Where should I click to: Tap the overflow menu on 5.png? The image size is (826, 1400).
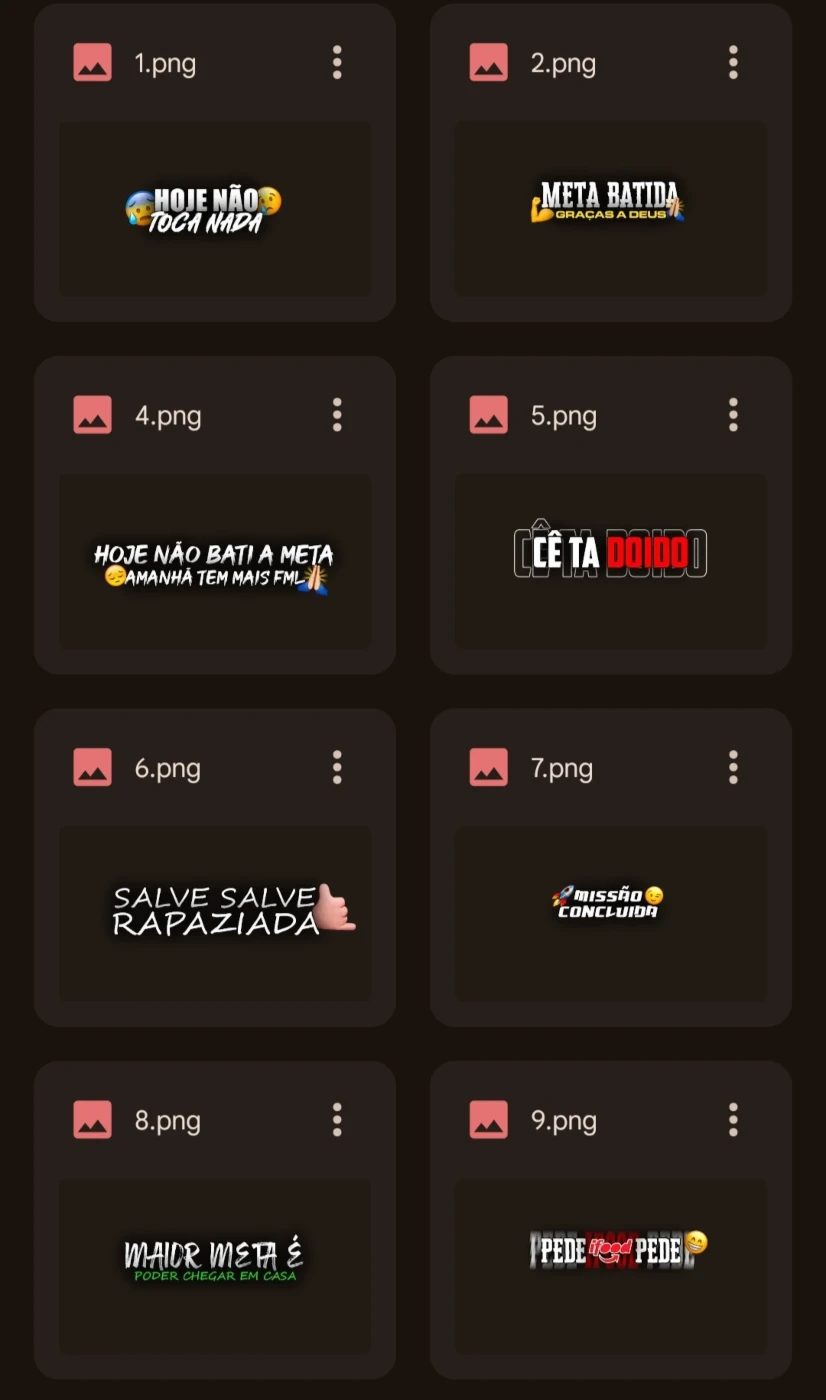pyautogui.click(x=733, y=415)
